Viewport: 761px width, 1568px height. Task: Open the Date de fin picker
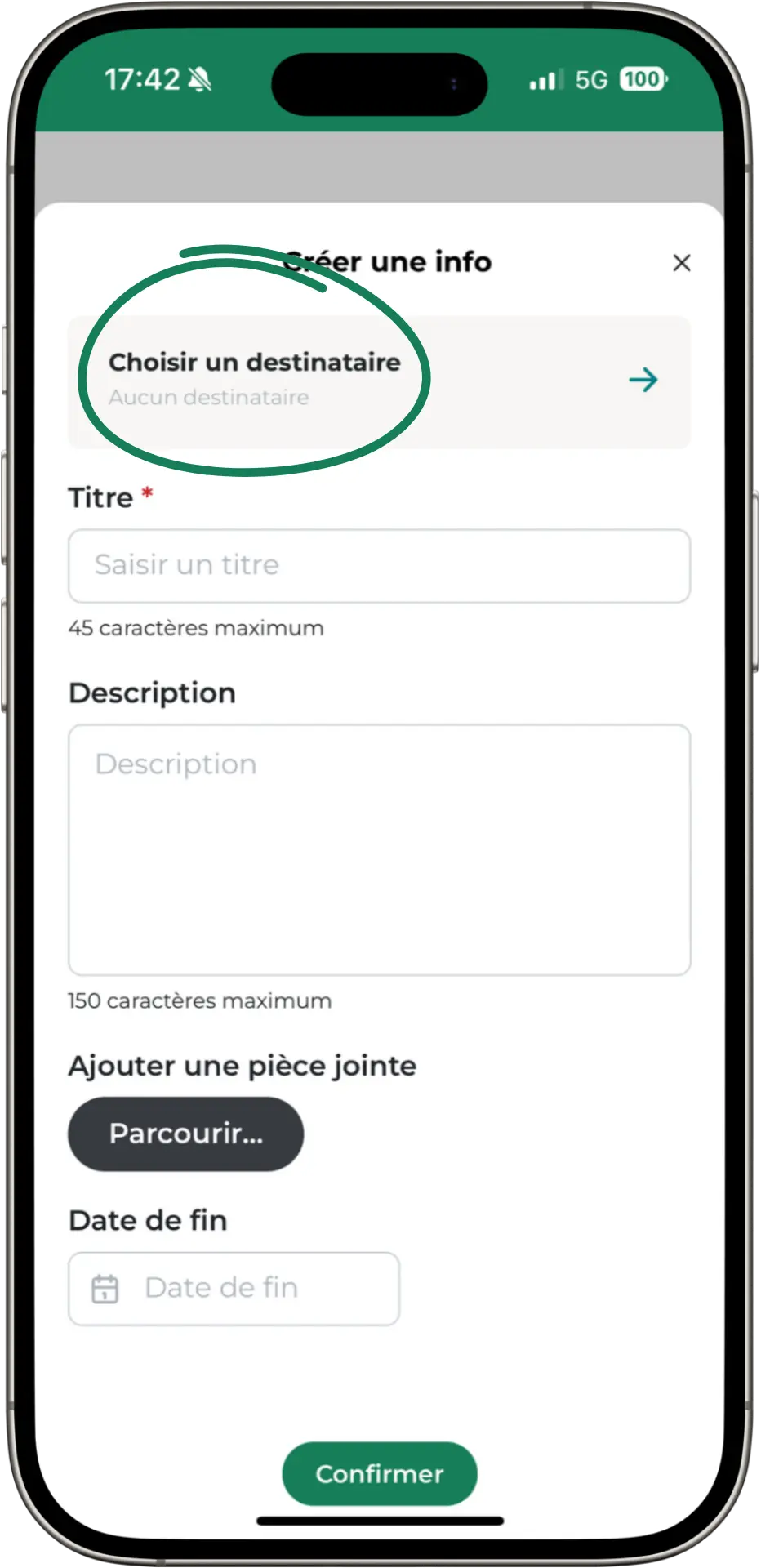click(234, 1289)
